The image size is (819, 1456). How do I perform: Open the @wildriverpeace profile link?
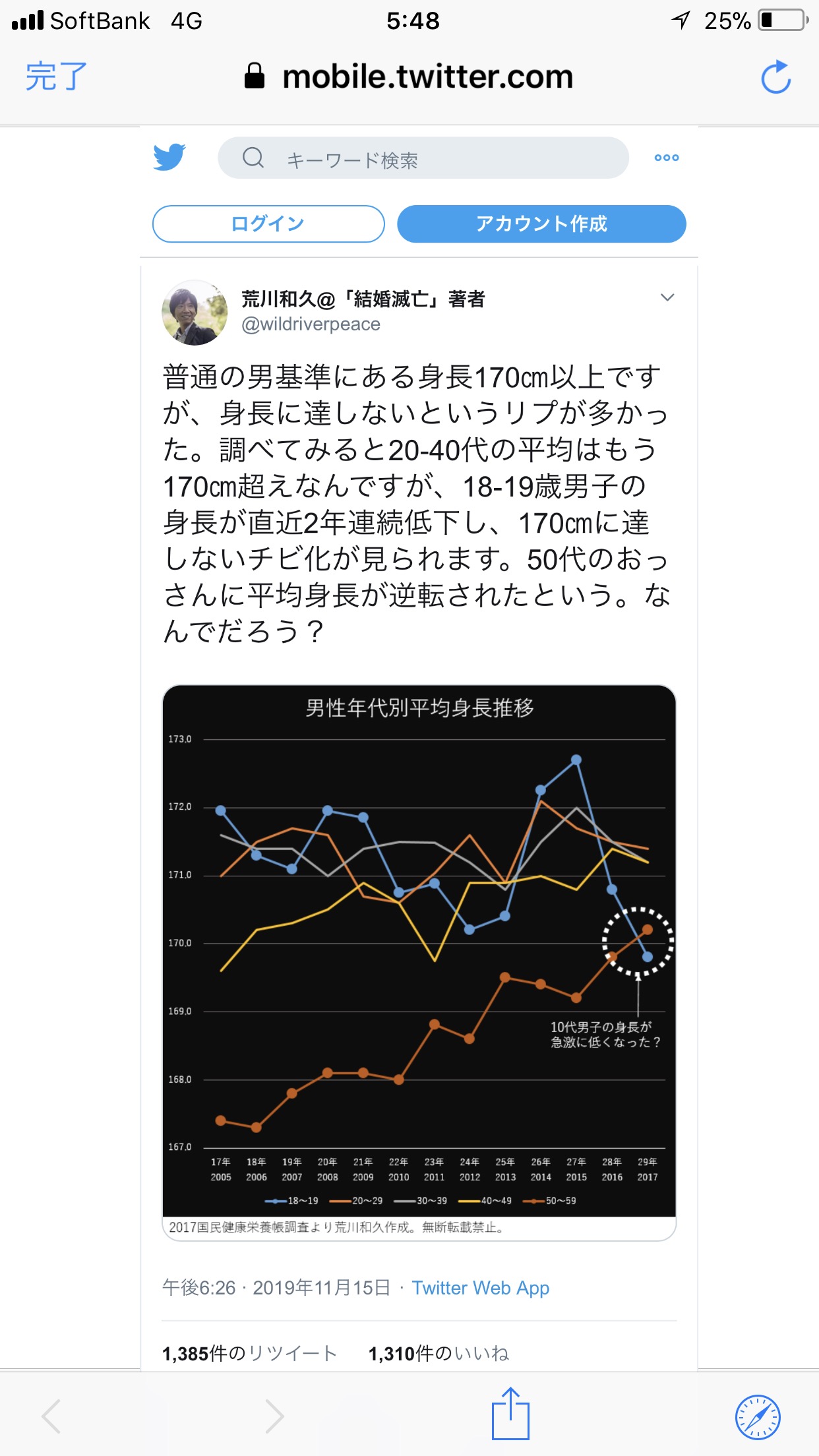(311, 324)
